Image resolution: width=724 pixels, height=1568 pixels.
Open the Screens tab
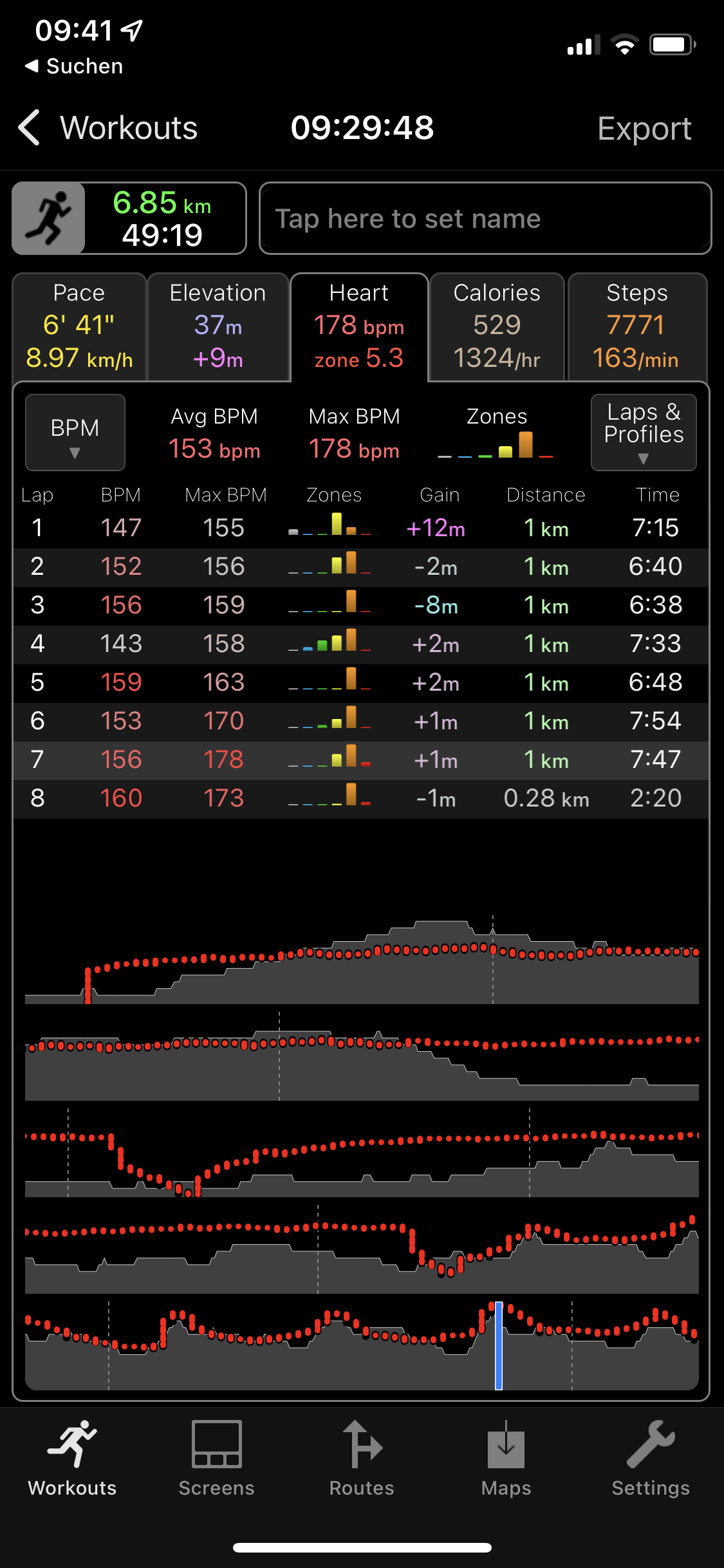point(216,1460)
